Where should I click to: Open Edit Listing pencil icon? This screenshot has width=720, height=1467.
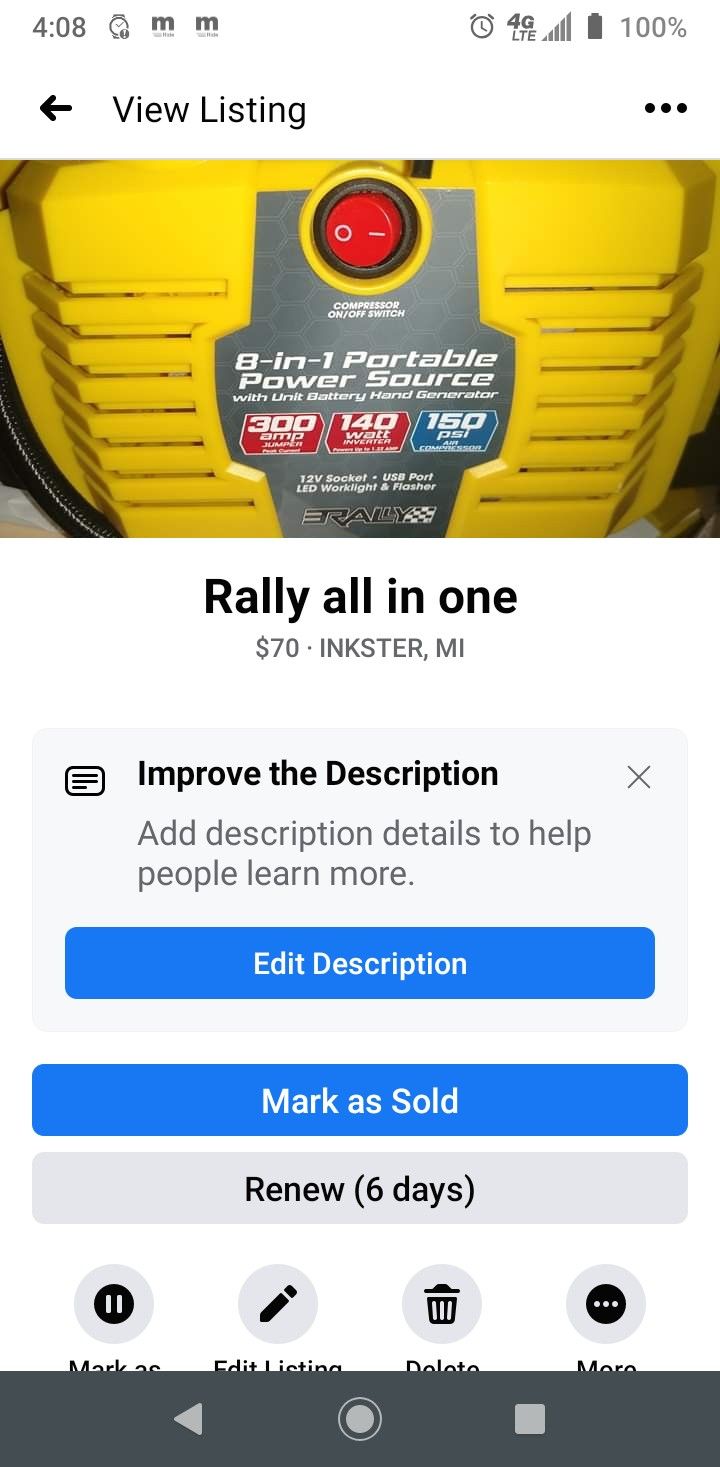(278, 1304)
